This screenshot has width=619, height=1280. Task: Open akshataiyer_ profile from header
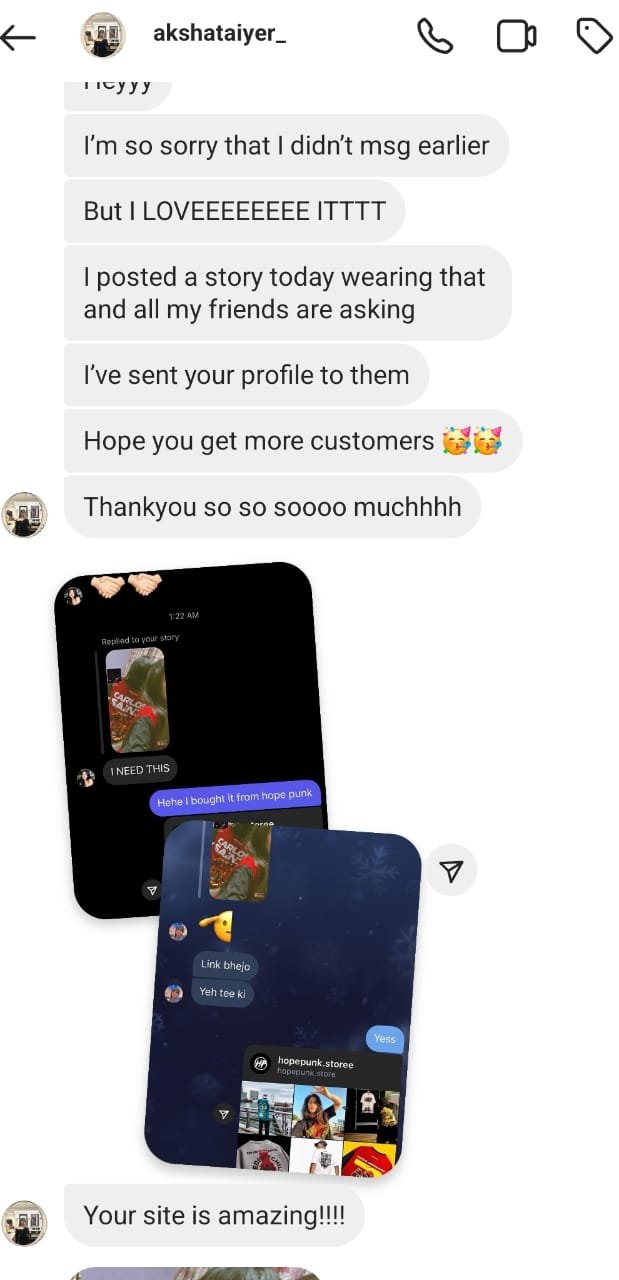[219, 36]
